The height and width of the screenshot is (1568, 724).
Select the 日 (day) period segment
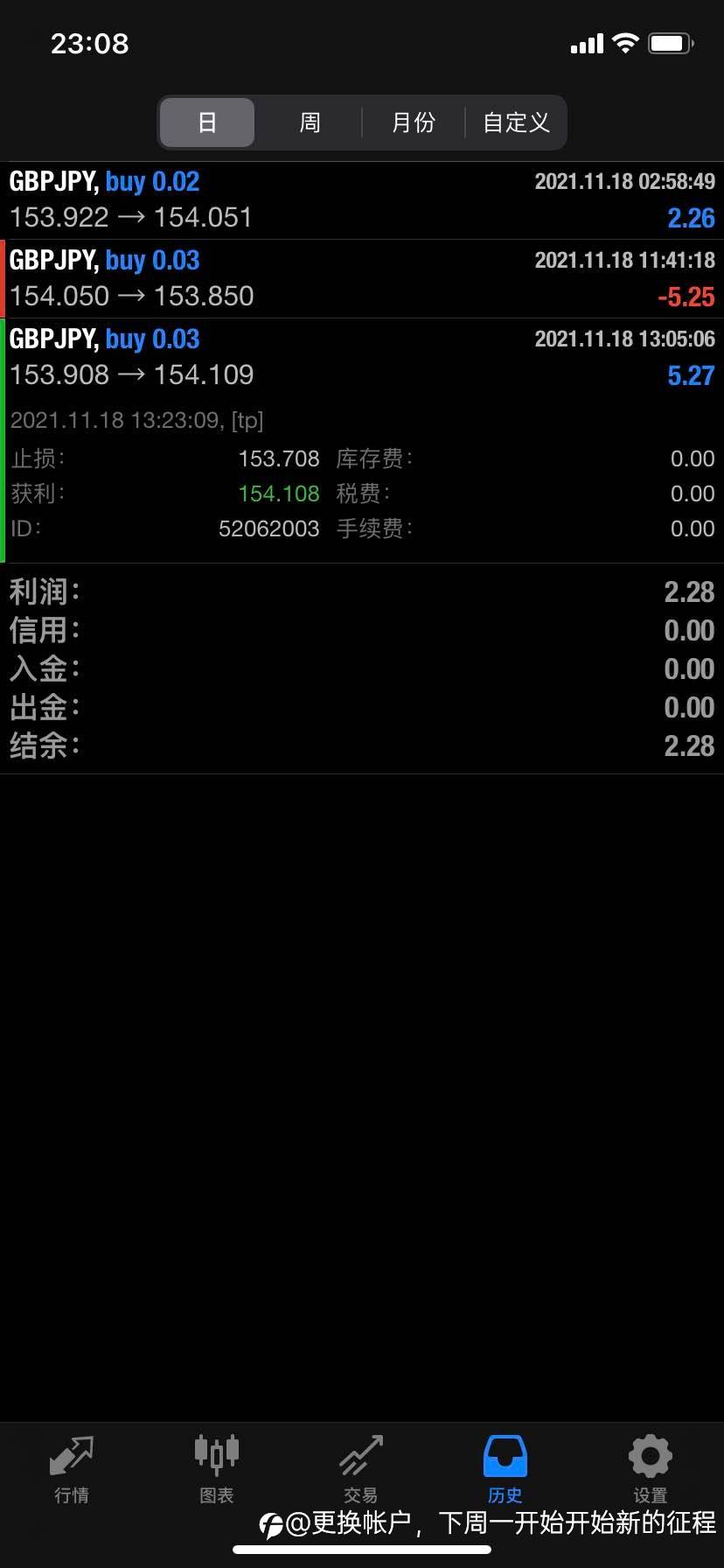[207, 122]
